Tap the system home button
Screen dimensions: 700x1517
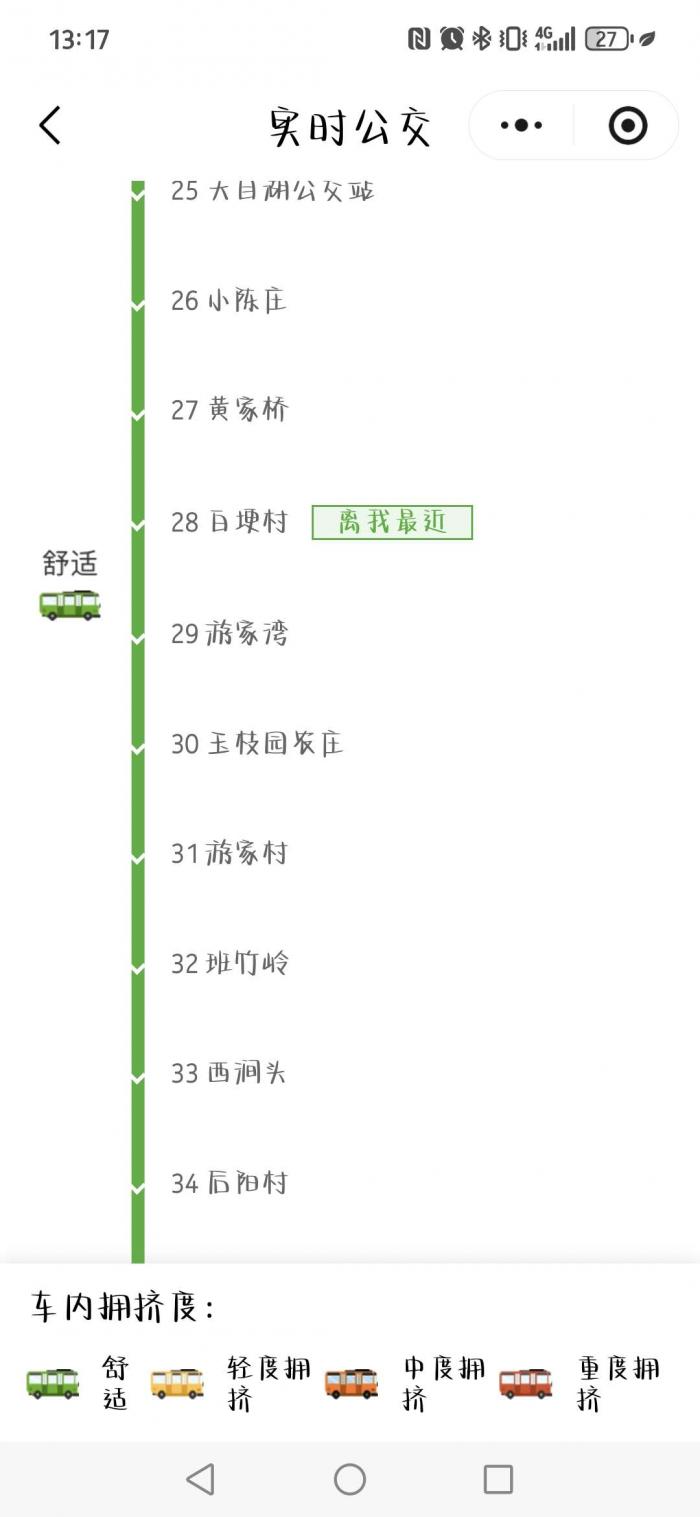pyautogui.click(x=350, y=1479)
